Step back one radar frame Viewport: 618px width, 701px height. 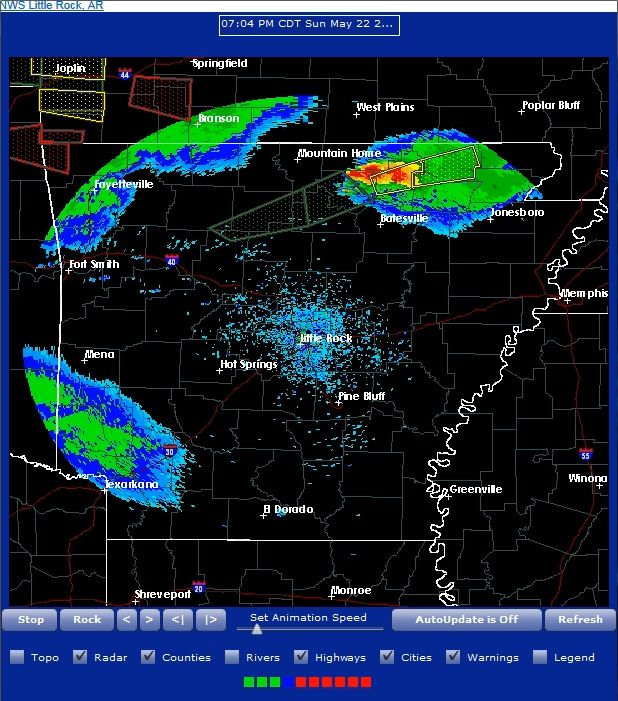[126, 620]
